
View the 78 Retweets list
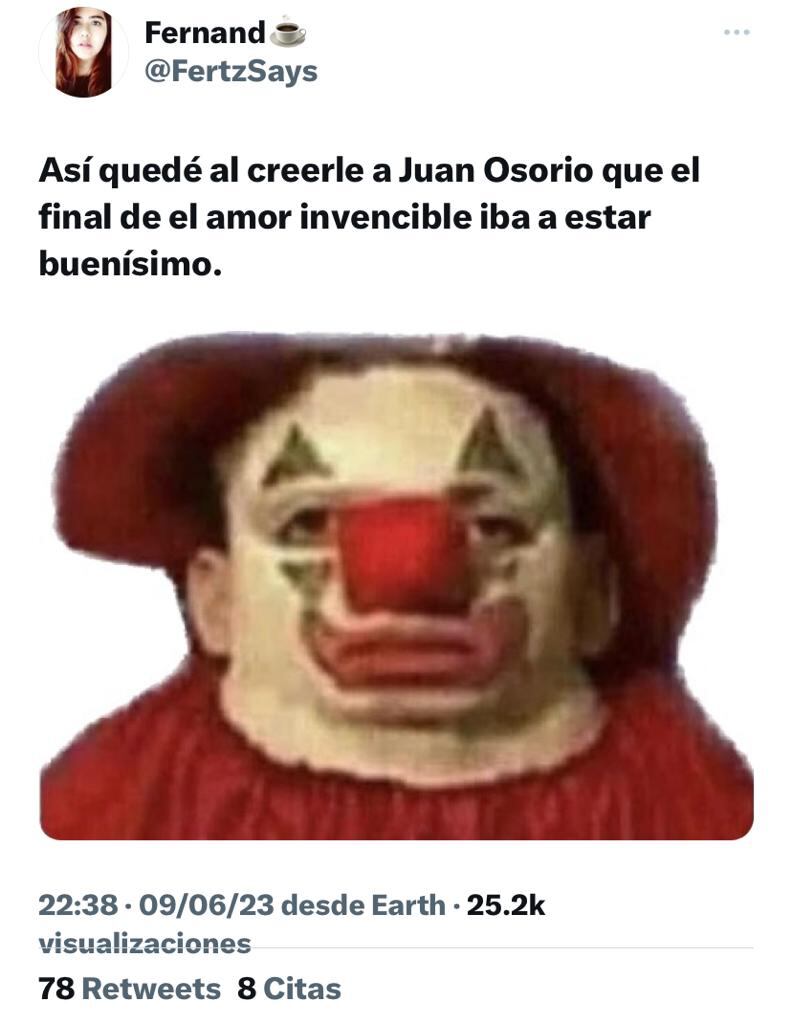point(130,989)
